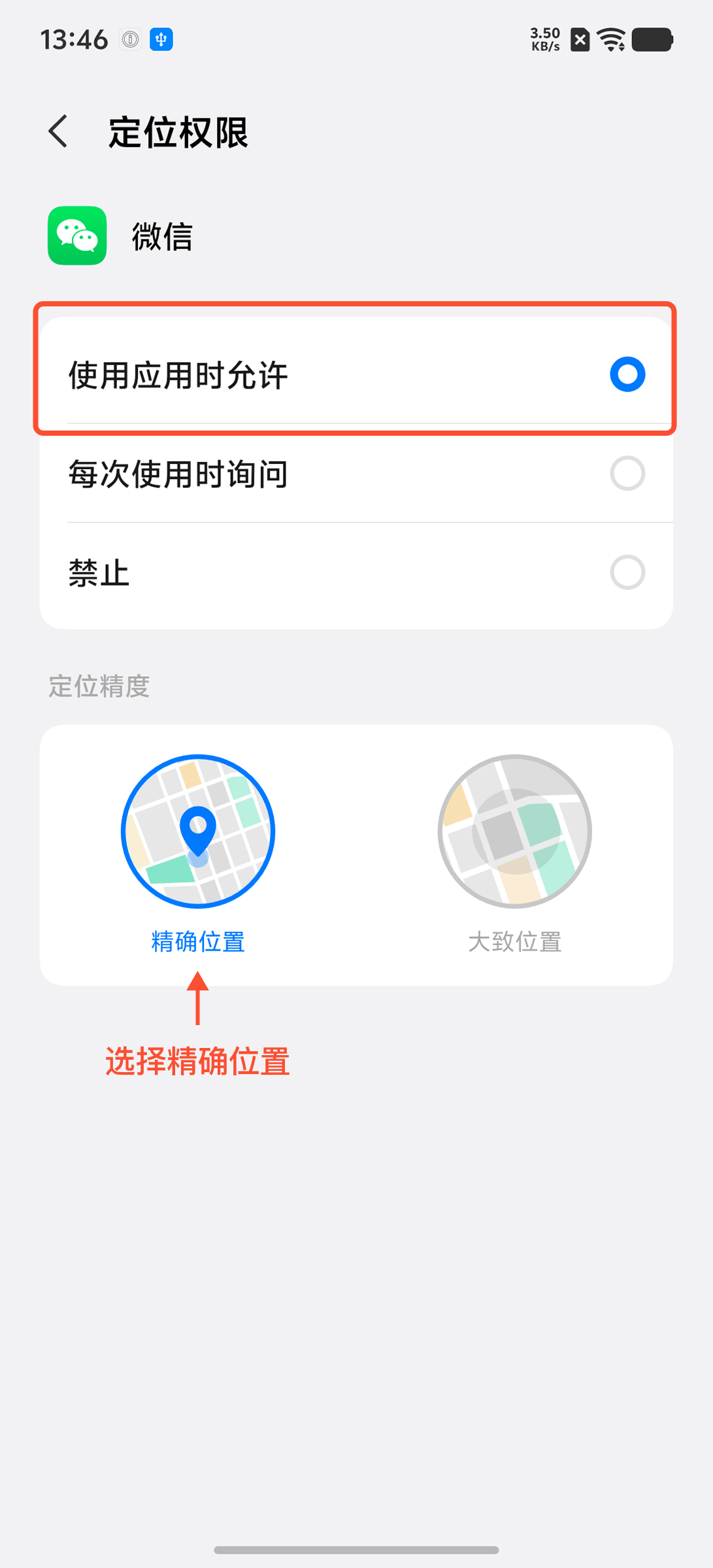This screenshot has width=713, height=1568.
Task: Tap the USB connection icon in status bar
Action: (x=162, y=39)
